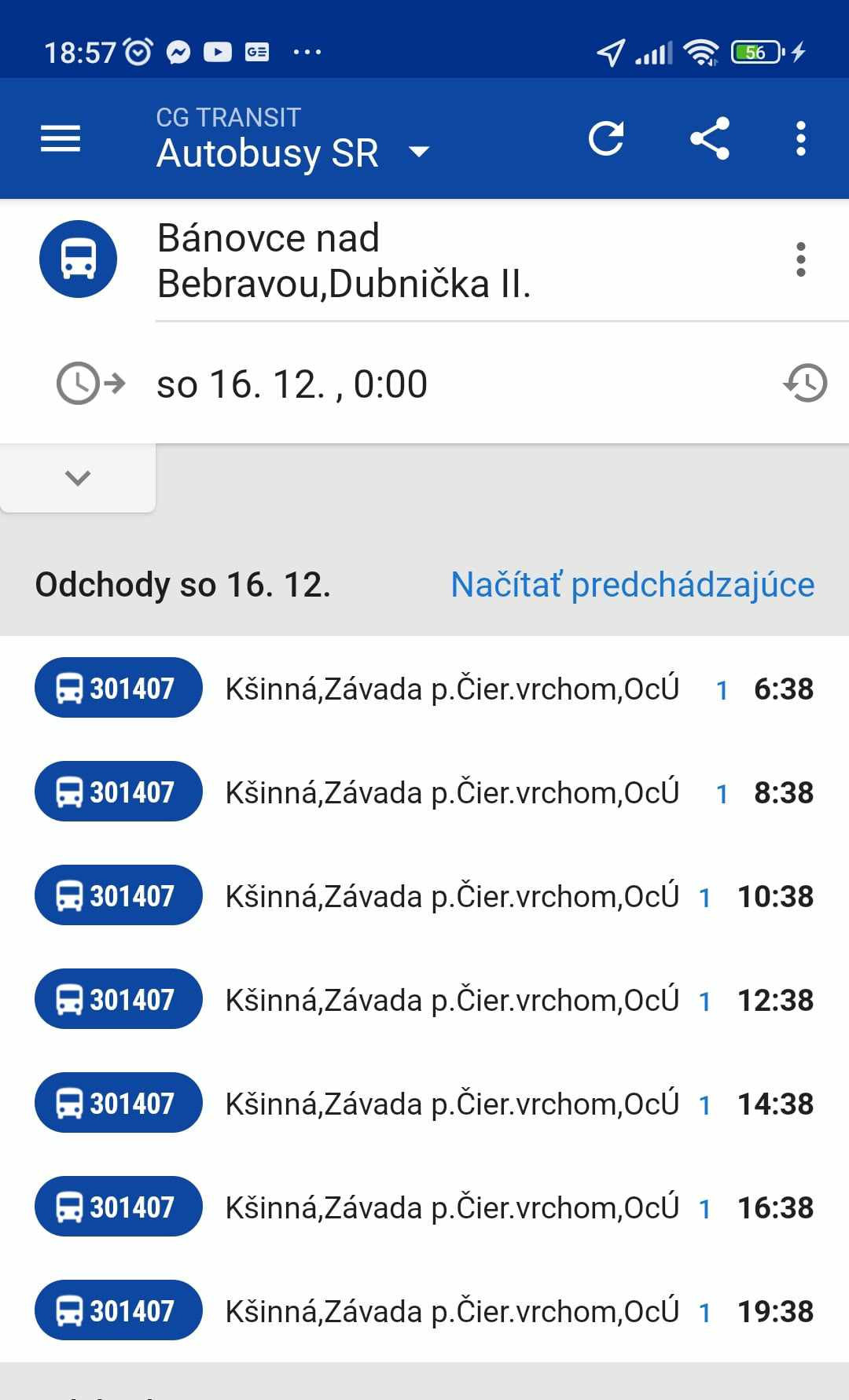Show details for the 14:38 departure
The height and width of the screenshot is (1400, 849).
(x=424, y=1104)
